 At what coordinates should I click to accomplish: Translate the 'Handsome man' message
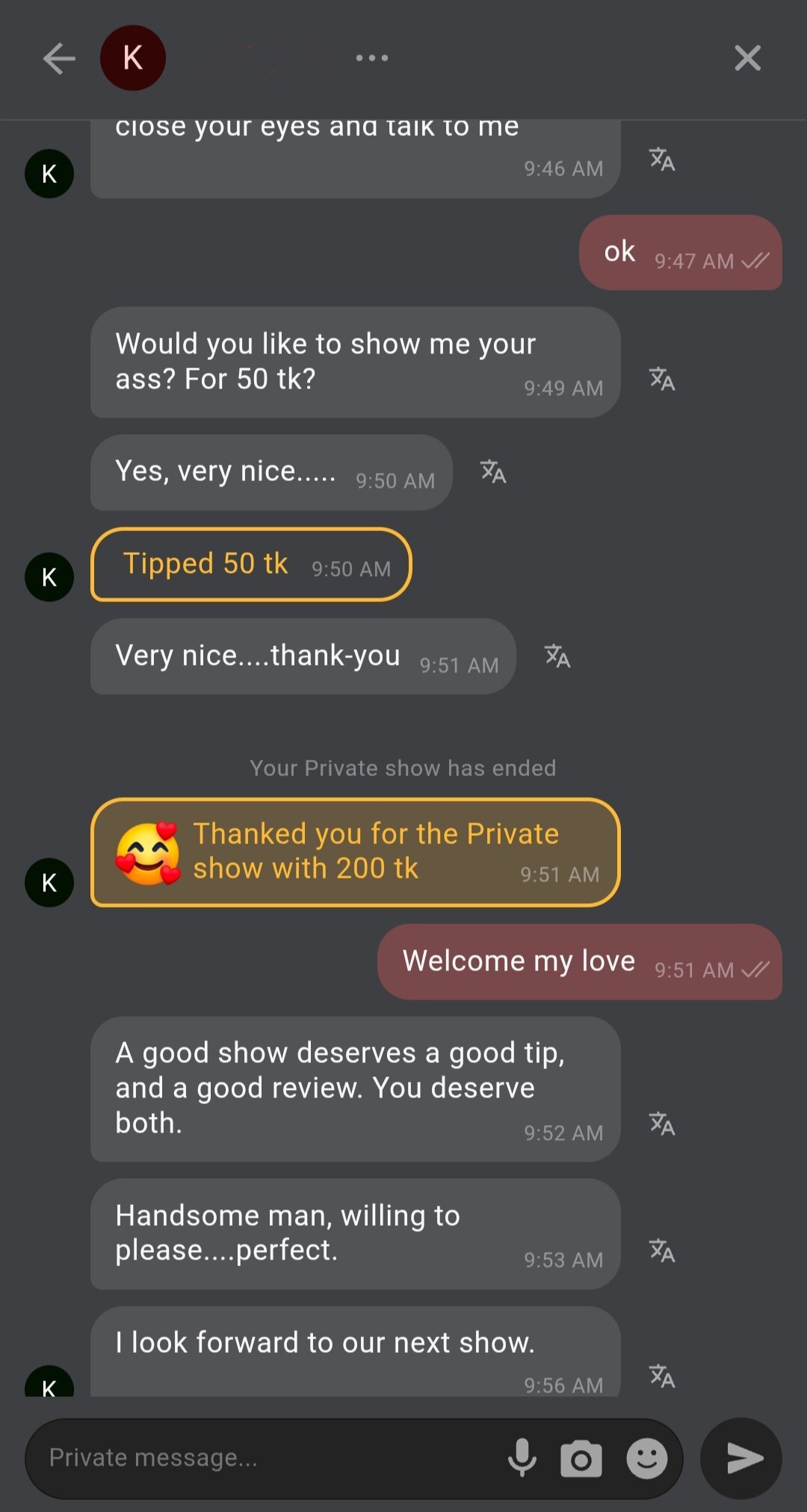pyautogui.click(x=662, y=1251)
